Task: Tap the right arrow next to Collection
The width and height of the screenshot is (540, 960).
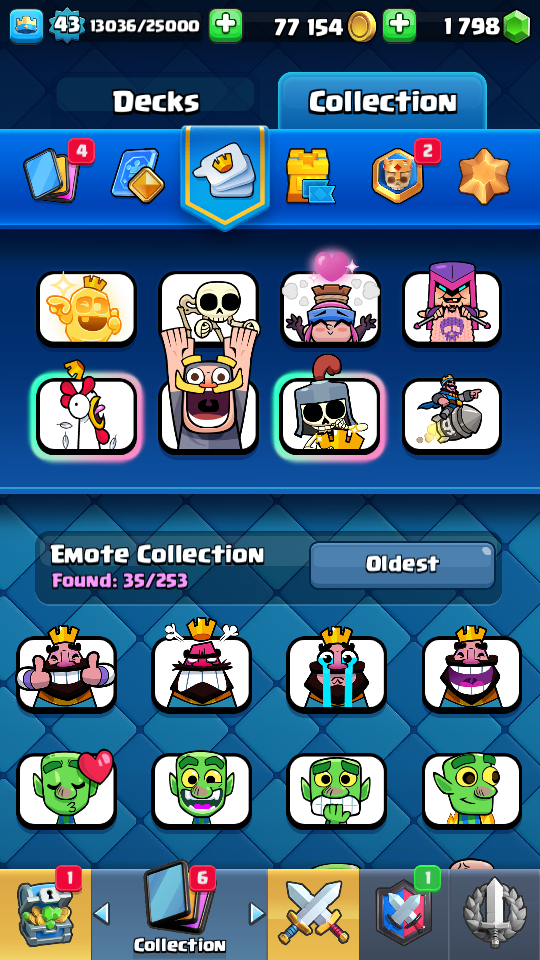Action: [258, 913]
